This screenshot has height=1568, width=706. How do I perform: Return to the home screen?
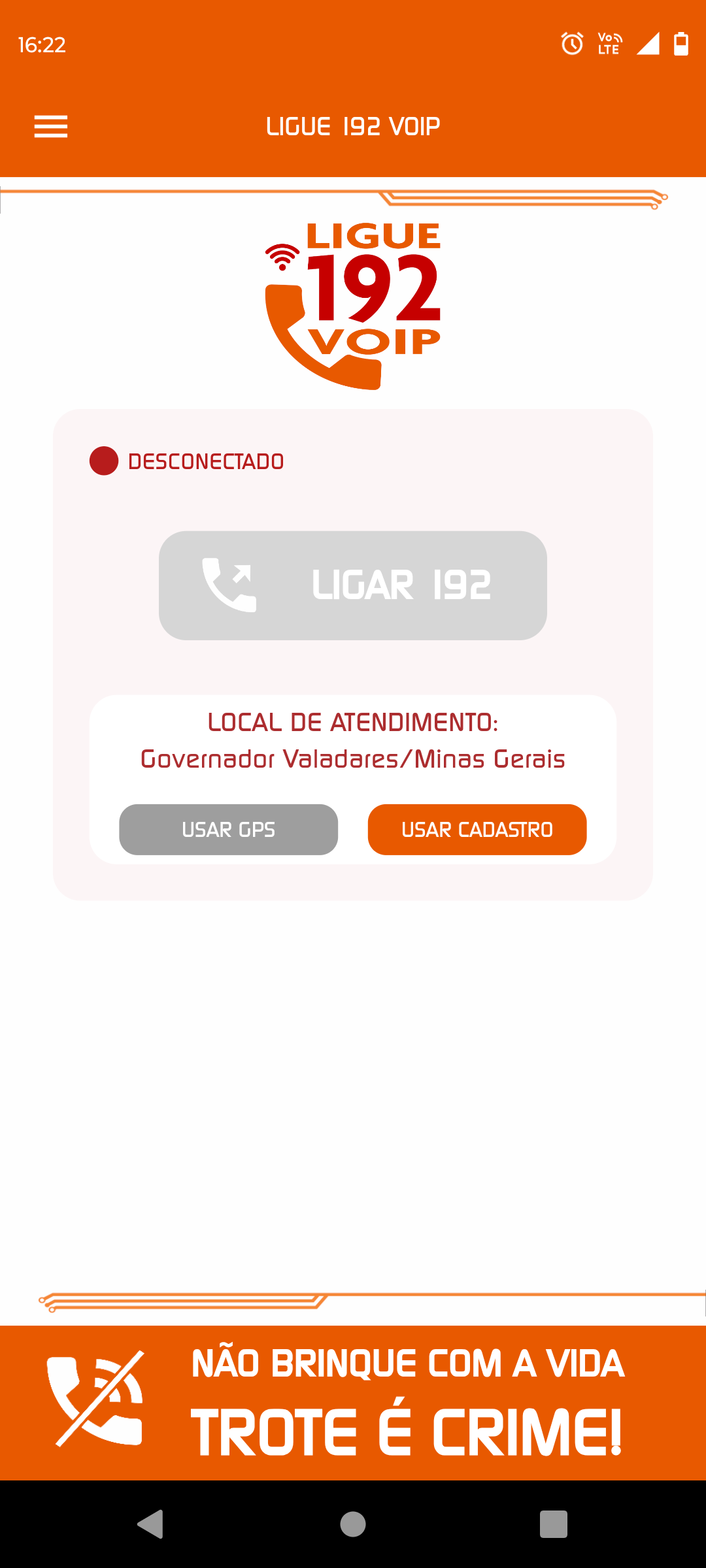(x=353, y=1524)
